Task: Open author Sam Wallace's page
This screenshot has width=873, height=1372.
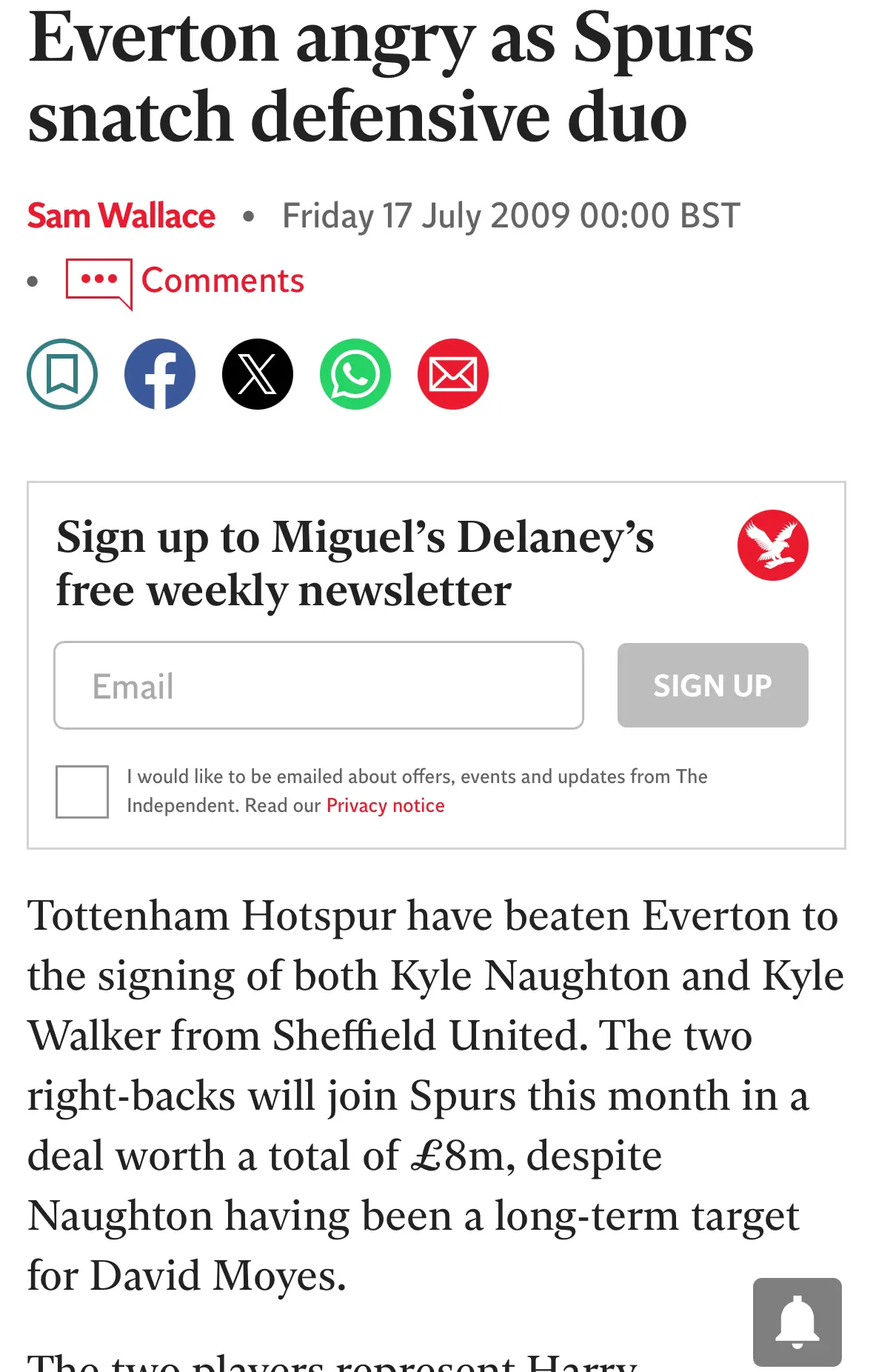Action: (x=121, y=216)
